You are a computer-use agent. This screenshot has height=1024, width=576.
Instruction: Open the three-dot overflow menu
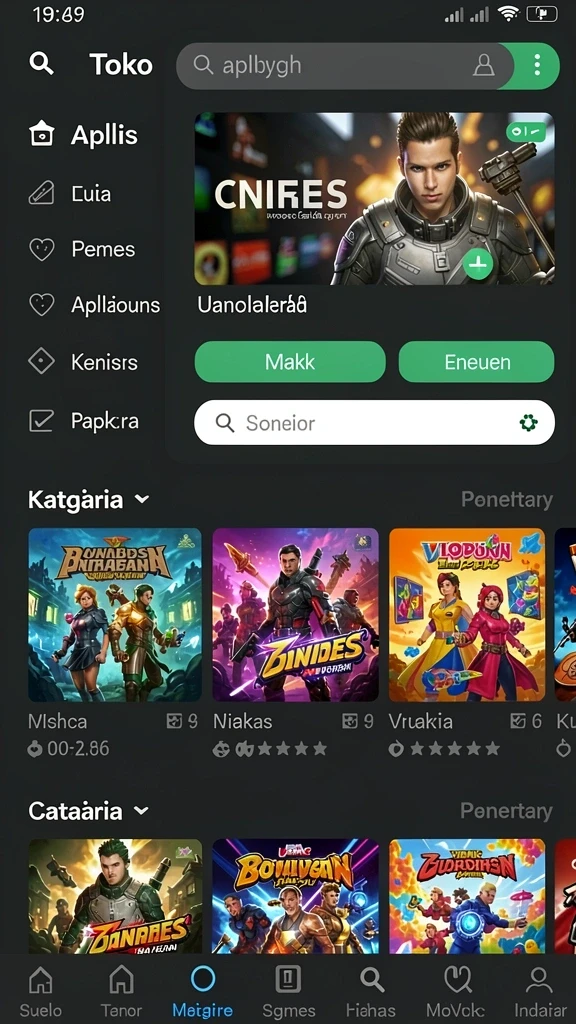coord(537,65)
